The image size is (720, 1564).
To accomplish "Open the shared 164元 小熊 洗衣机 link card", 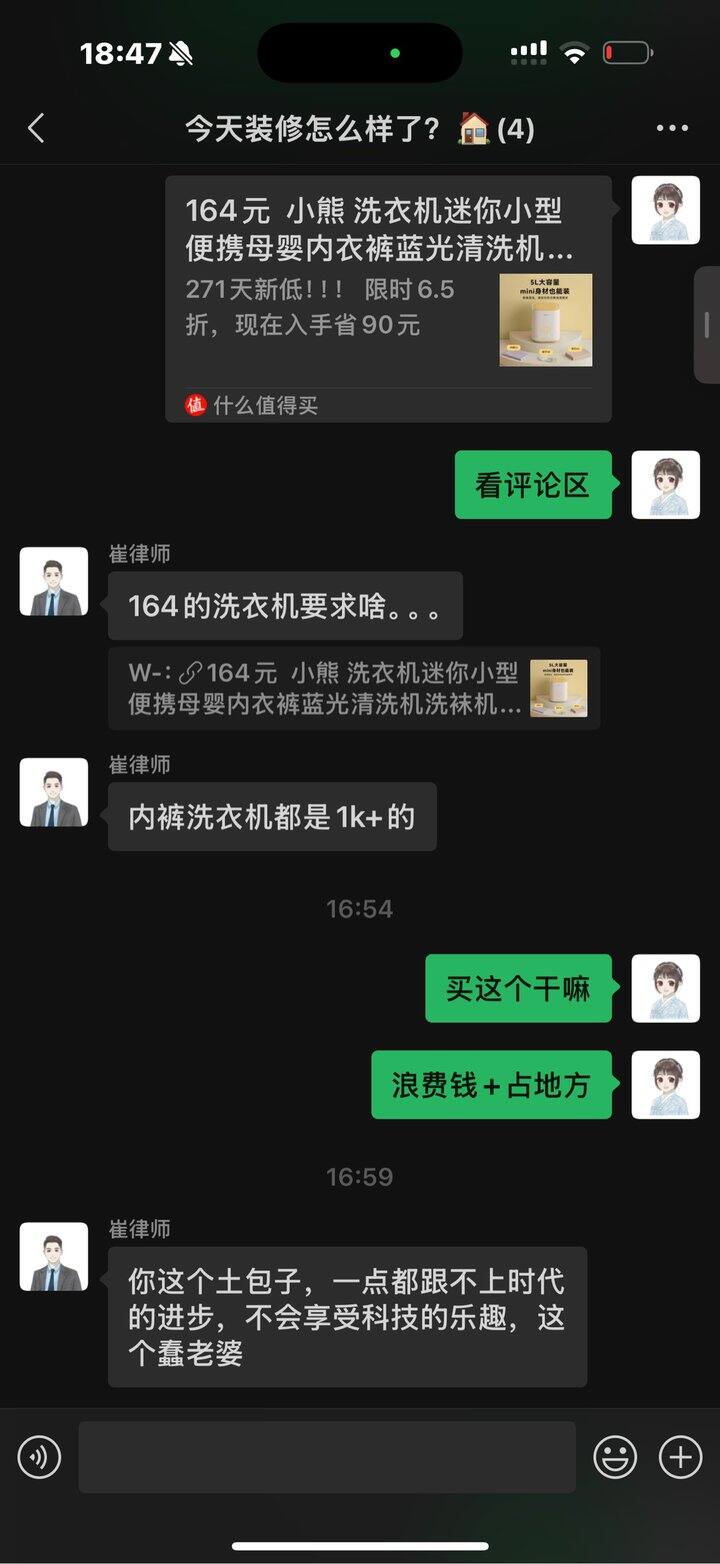I will pos(388,299).
